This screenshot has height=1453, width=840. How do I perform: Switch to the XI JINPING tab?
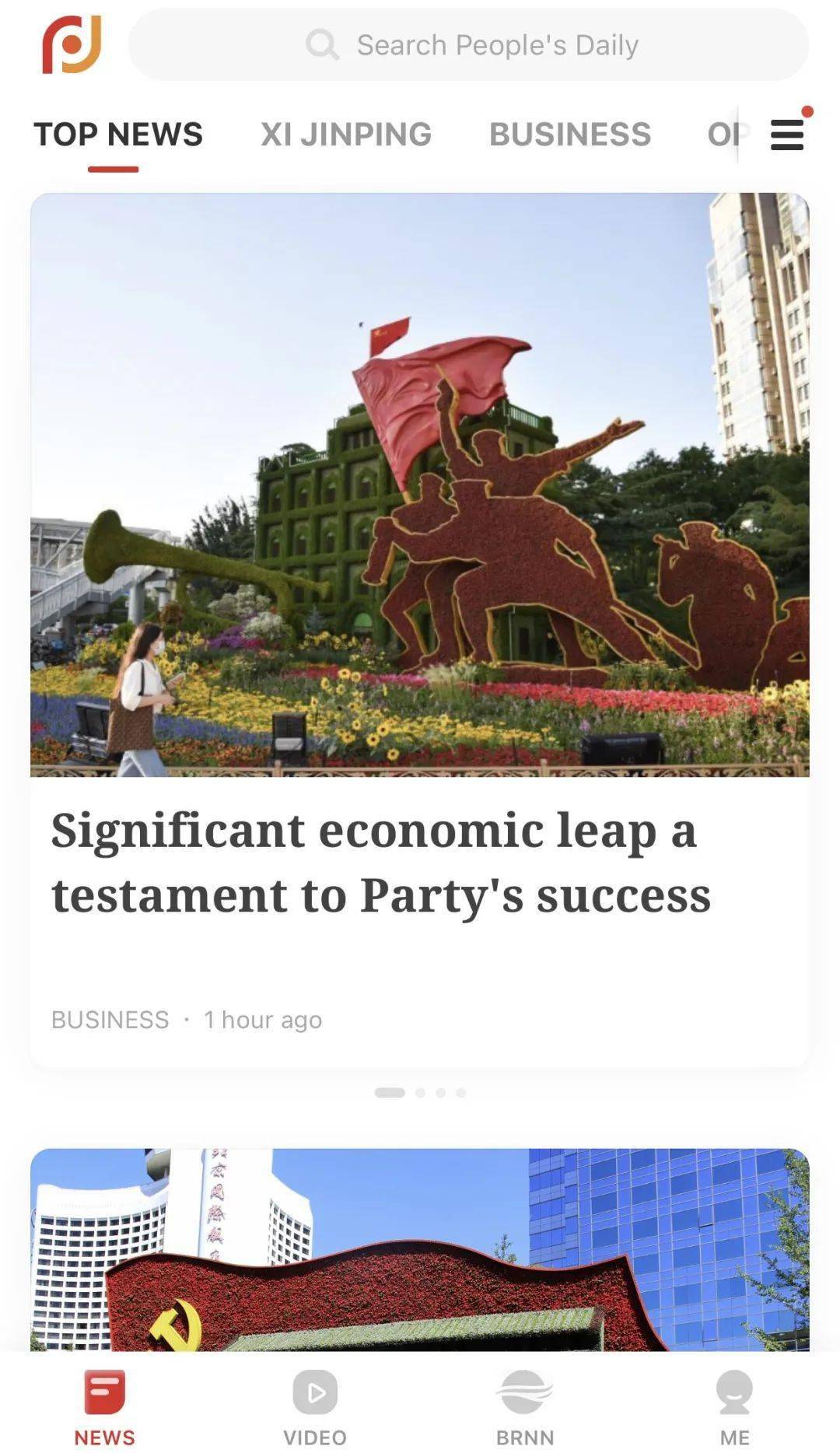coord(345,135)
